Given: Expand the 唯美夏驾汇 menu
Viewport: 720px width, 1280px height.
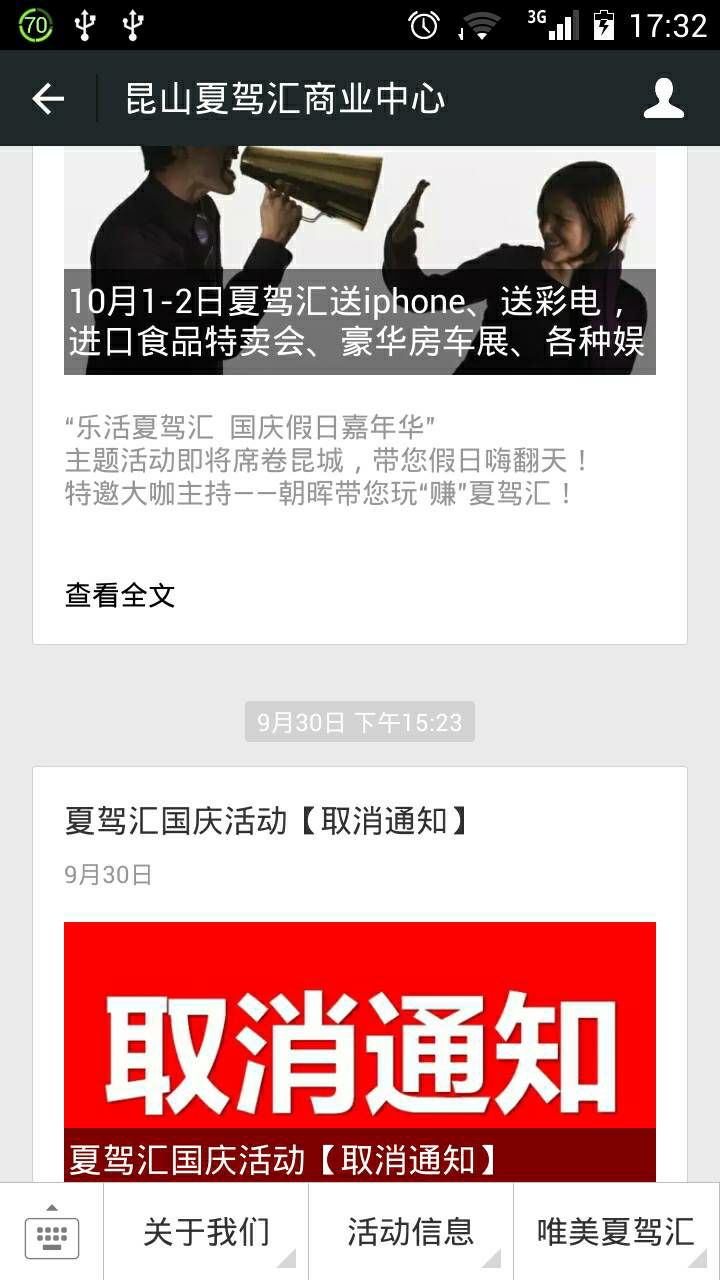Looking at the screenshot, I should tap(616, 1232).
